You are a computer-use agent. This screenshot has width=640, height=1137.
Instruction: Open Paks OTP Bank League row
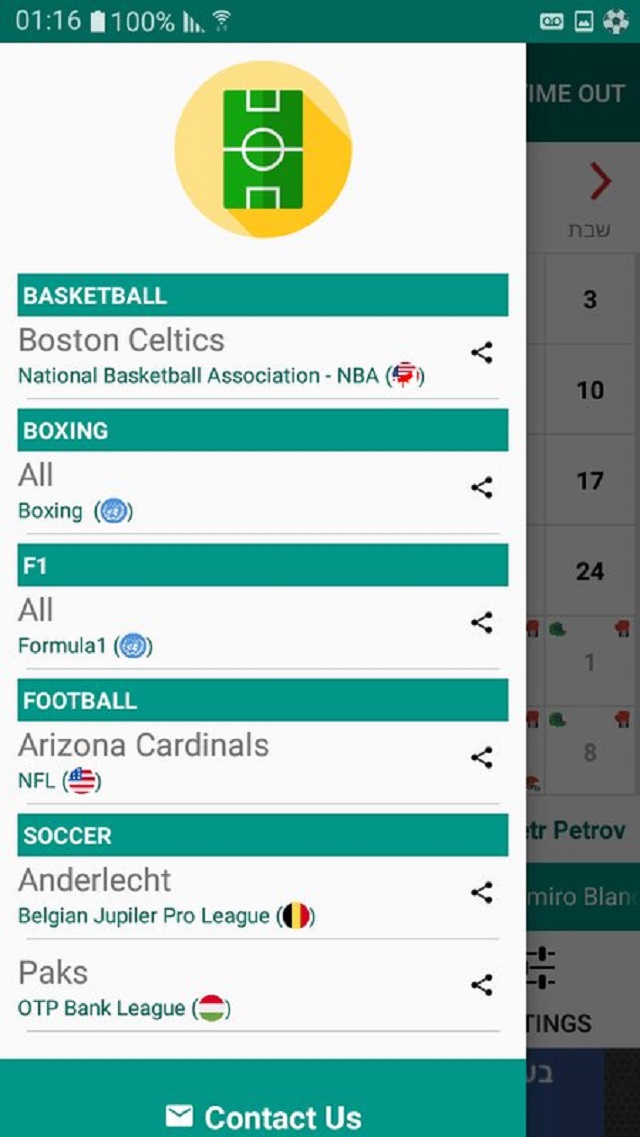pyautogui.click(x=220, y=988)
